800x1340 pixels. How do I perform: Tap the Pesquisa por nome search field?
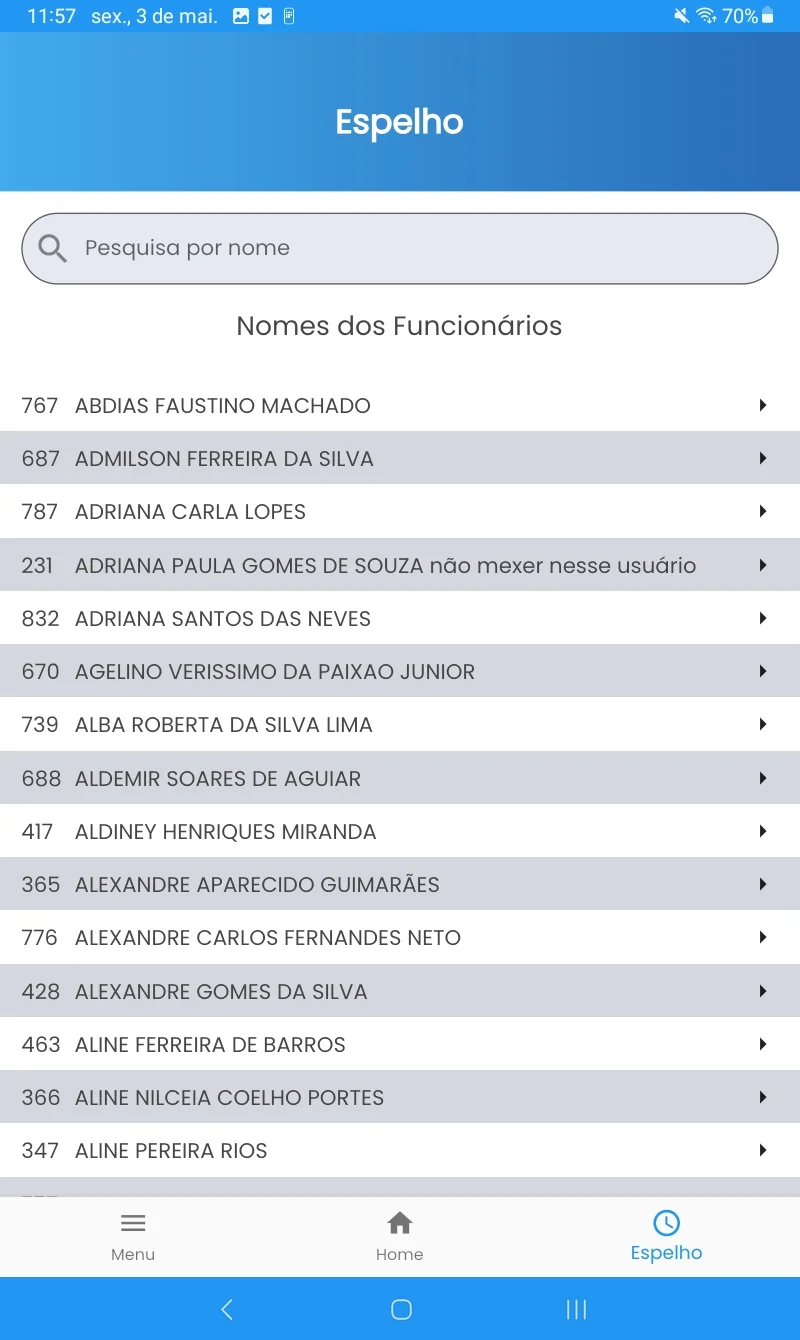coord(400,248)
